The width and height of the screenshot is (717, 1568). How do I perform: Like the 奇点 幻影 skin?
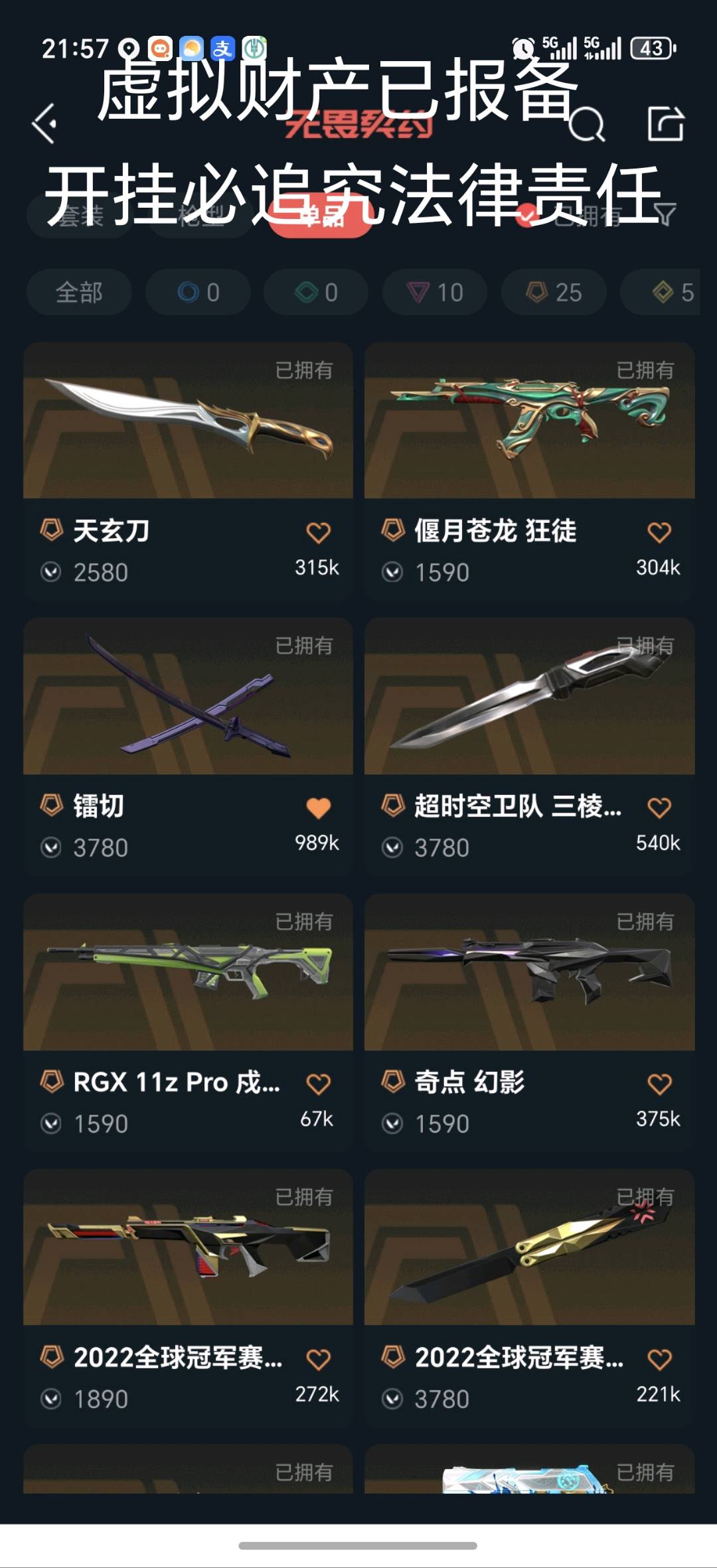click(x=659, y=1084)
